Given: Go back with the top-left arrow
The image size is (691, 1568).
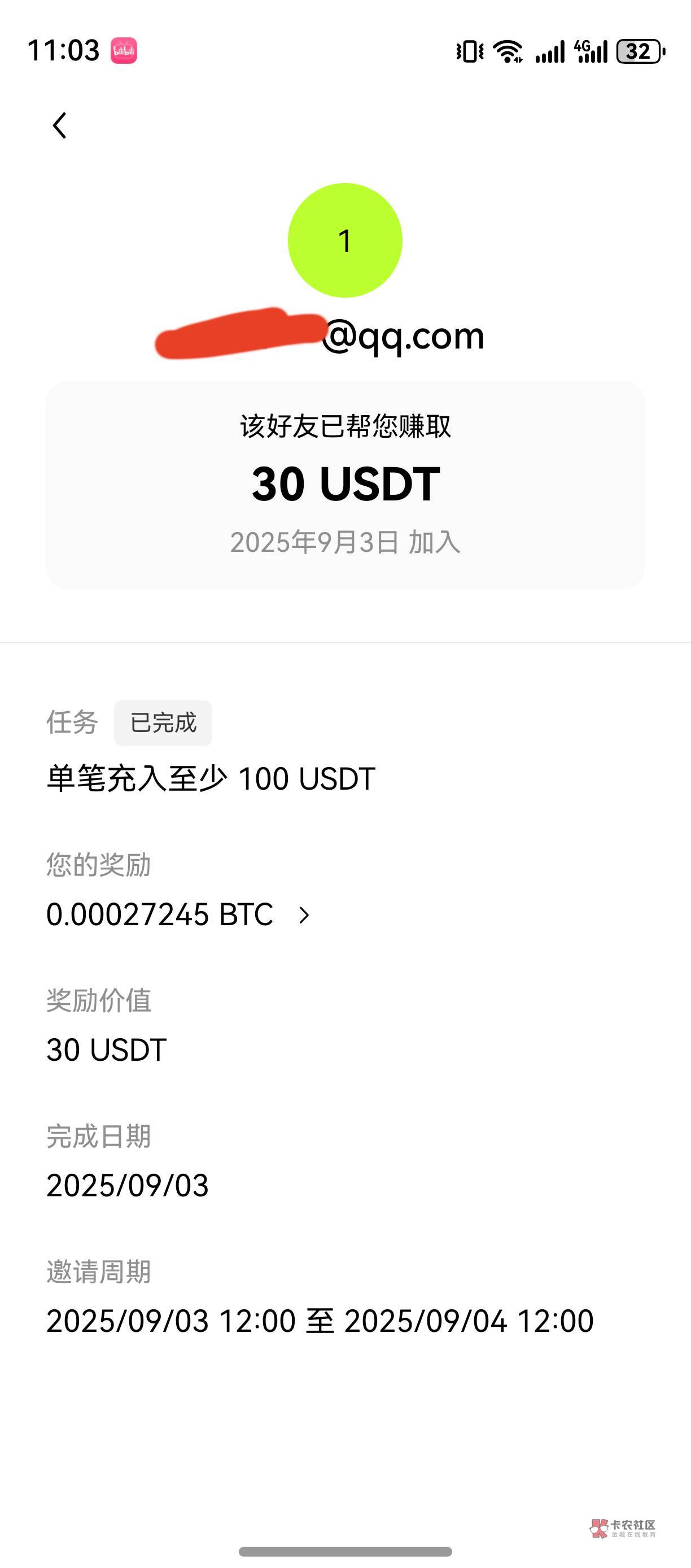Looking at the screenshot, I should 60,125.
